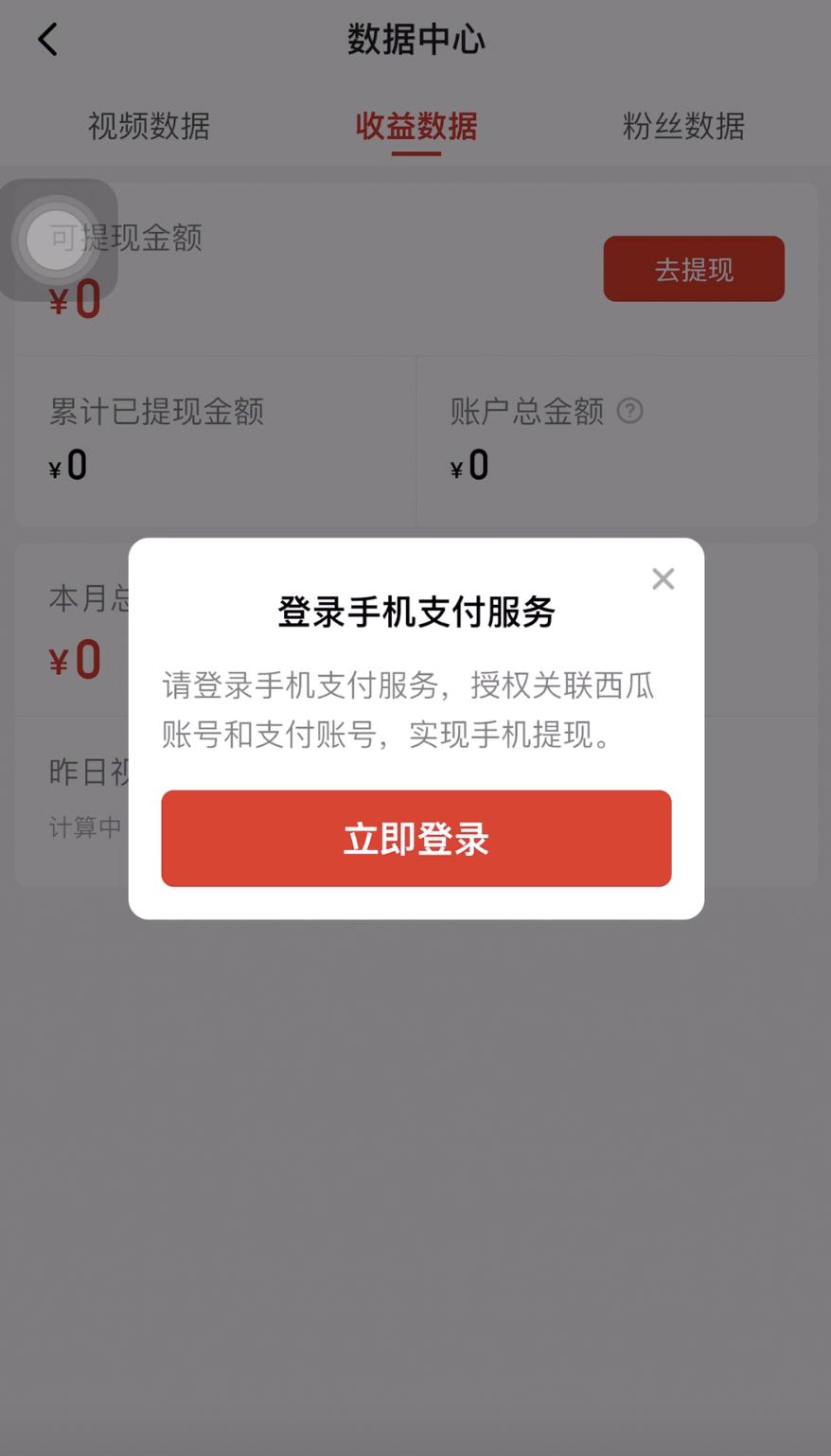Viewport: 831px width, 1456px height.
Task: Click the 数据中心 page title
Action: point(415,40)
